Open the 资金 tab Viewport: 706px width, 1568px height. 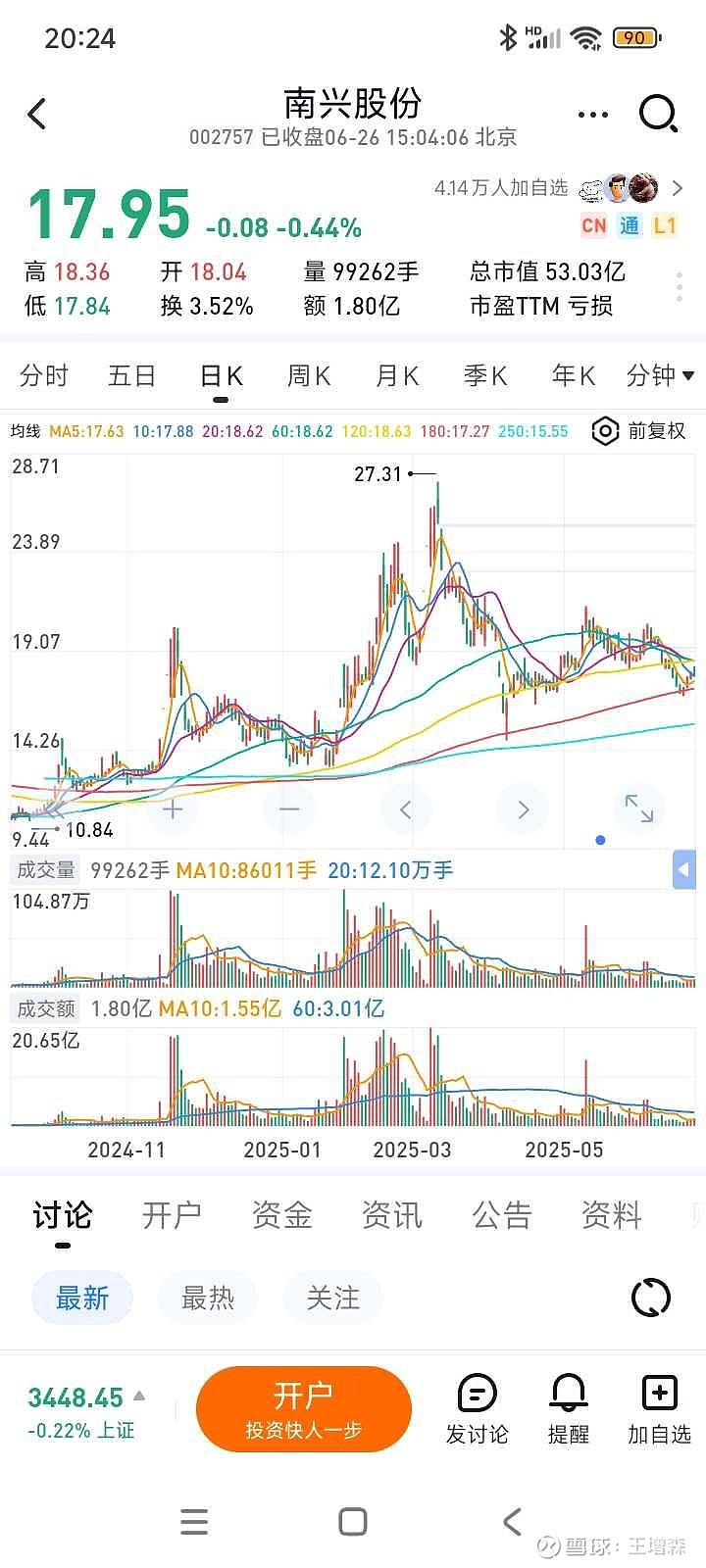coord(281,1216)
